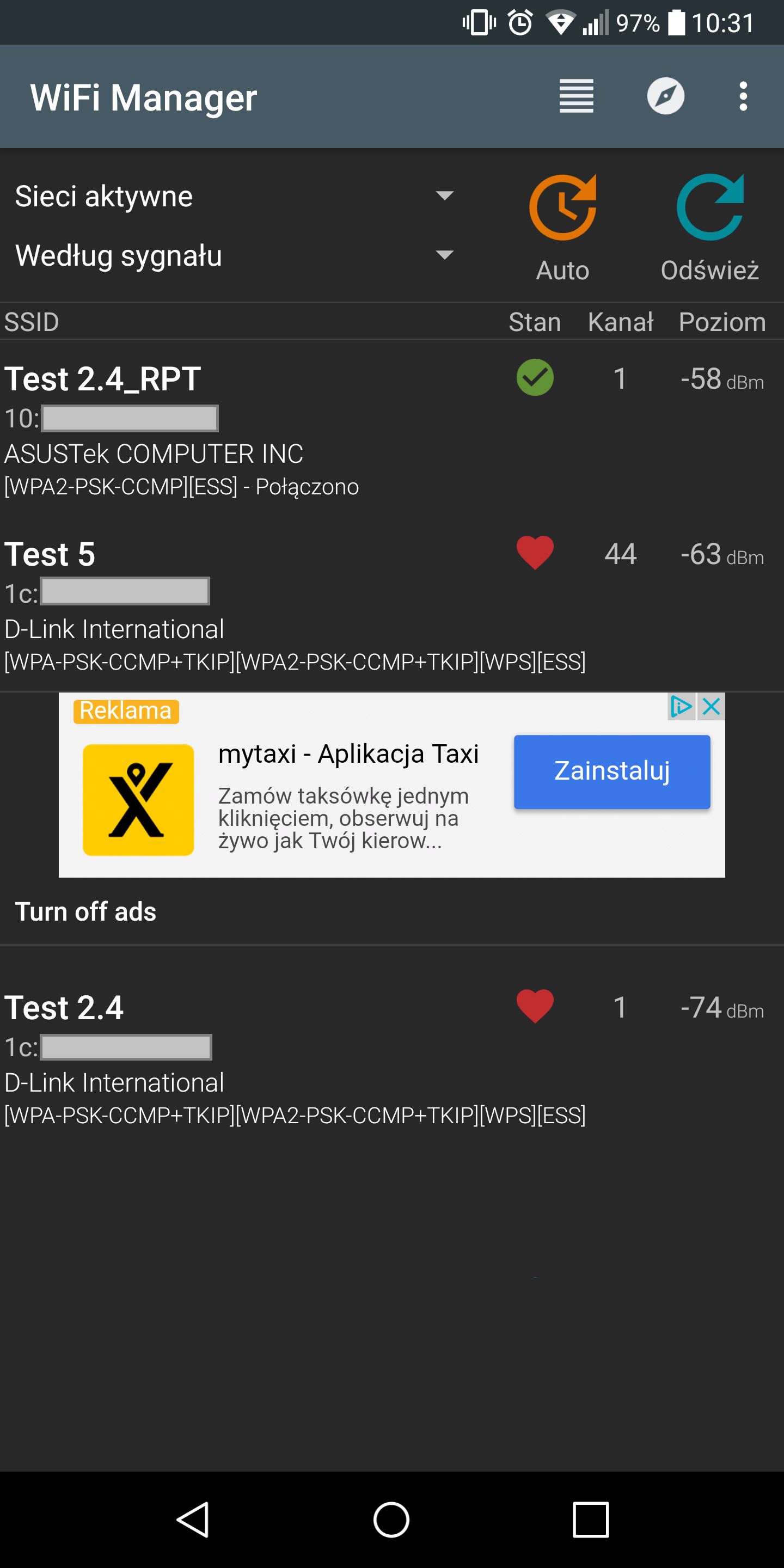The height and width of the screenshot is (1568, 784).
Task: Tap Odśwież to rescan networks
Action: click(710, 228)
